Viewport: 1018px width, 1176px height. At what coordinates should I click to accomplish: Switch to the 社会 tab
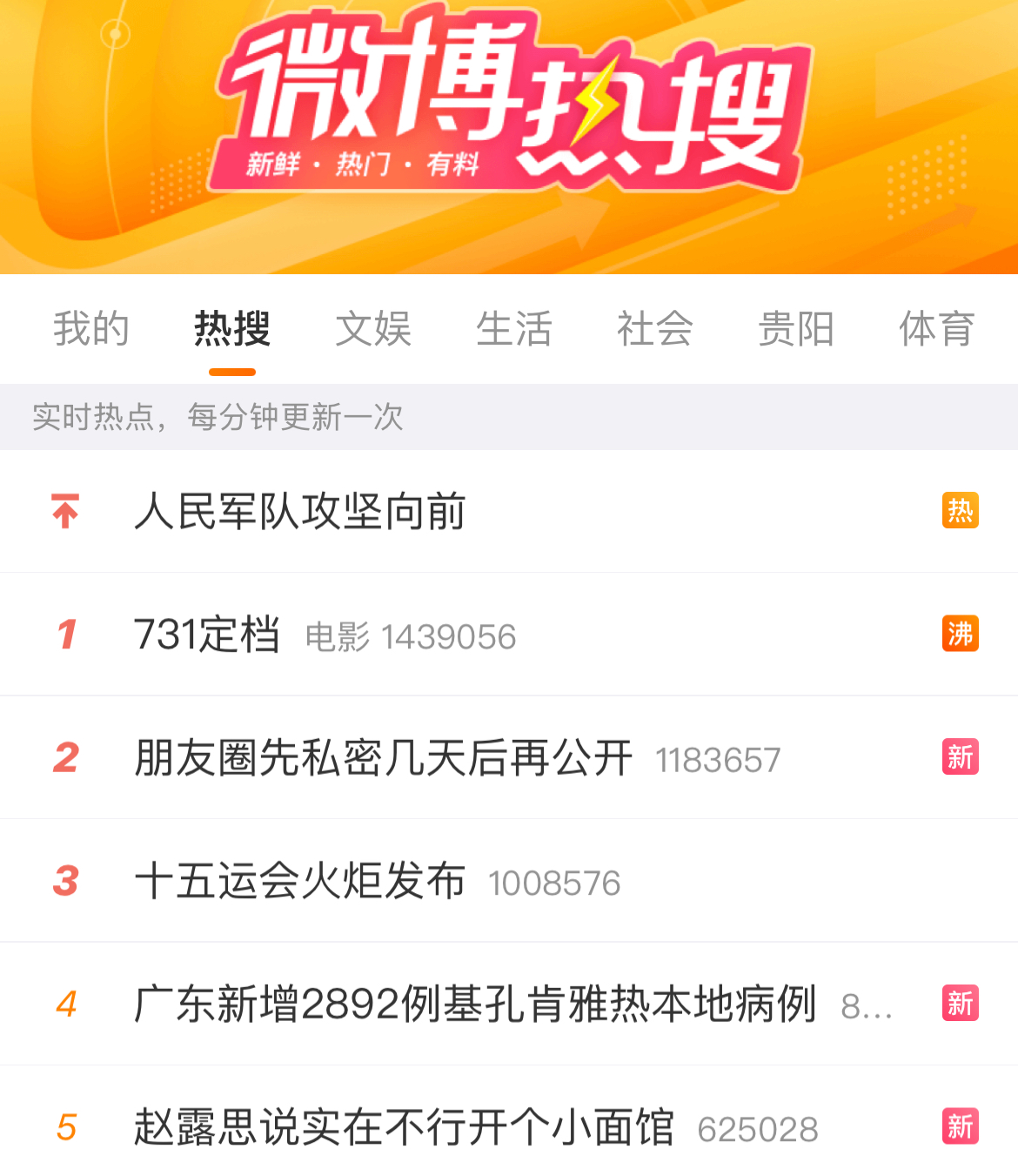[655, 329]
